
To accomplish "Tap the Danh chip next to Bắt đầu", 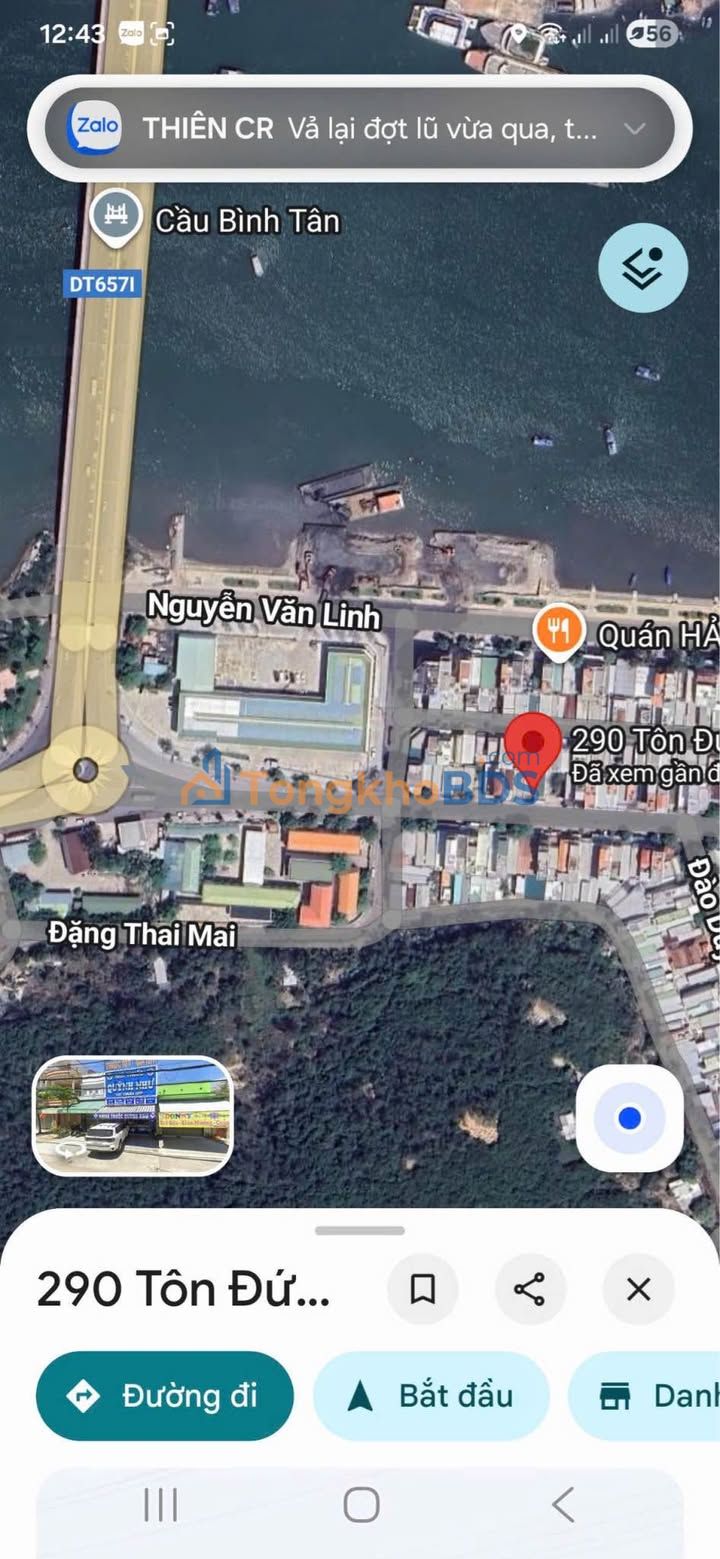I will click(645, 1396).
